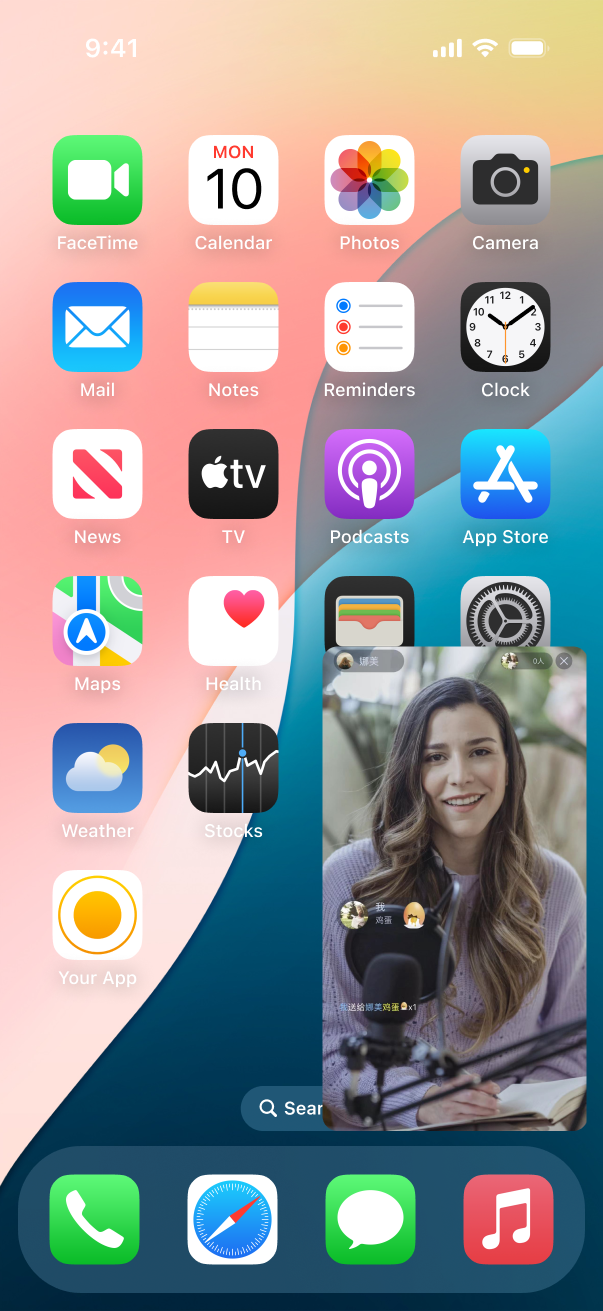Open the FaceTime app
603x1311 pixels.
pos(97,180)
